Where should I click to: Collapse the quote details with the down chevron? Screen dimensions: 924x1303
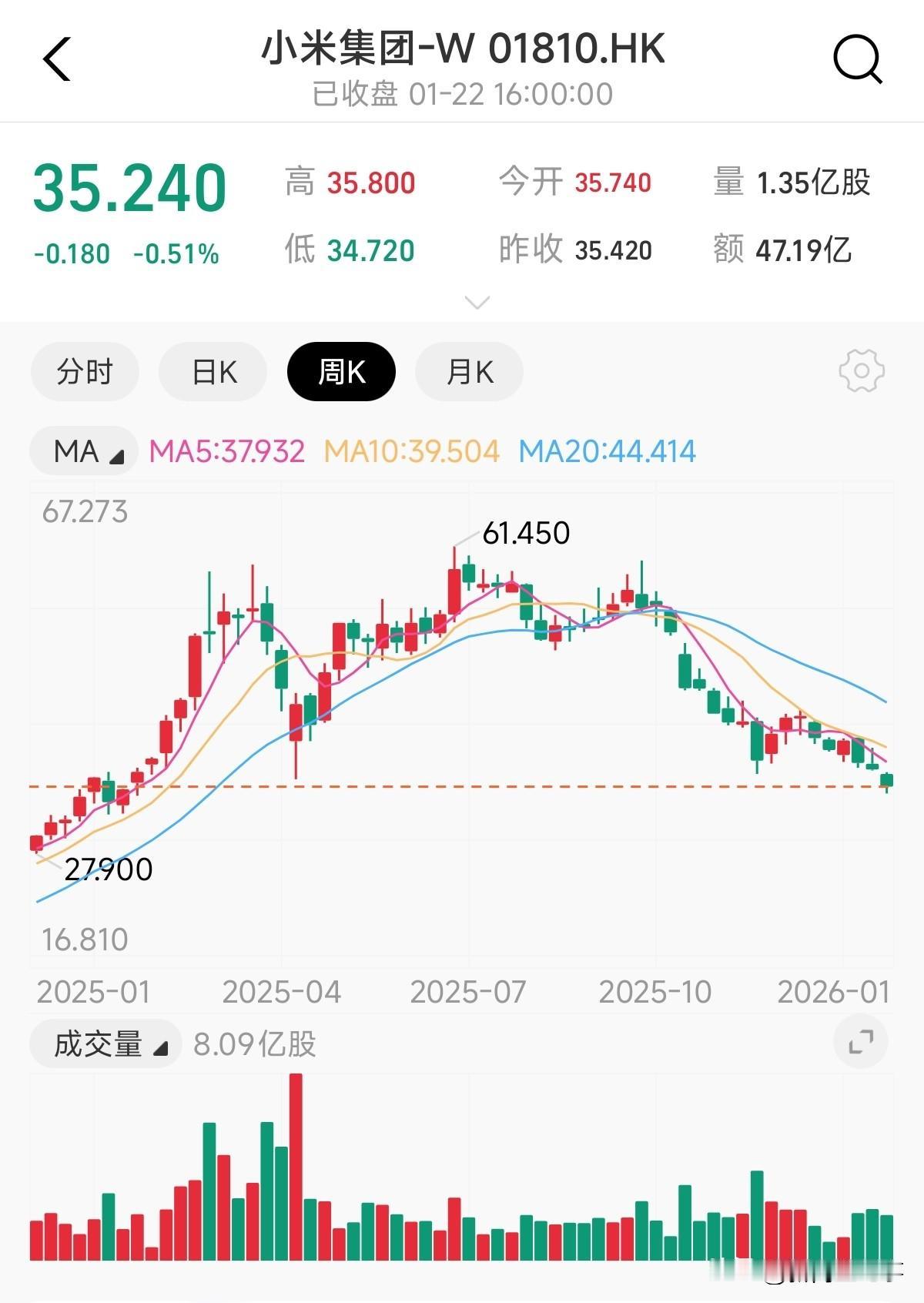click(478, 302)
